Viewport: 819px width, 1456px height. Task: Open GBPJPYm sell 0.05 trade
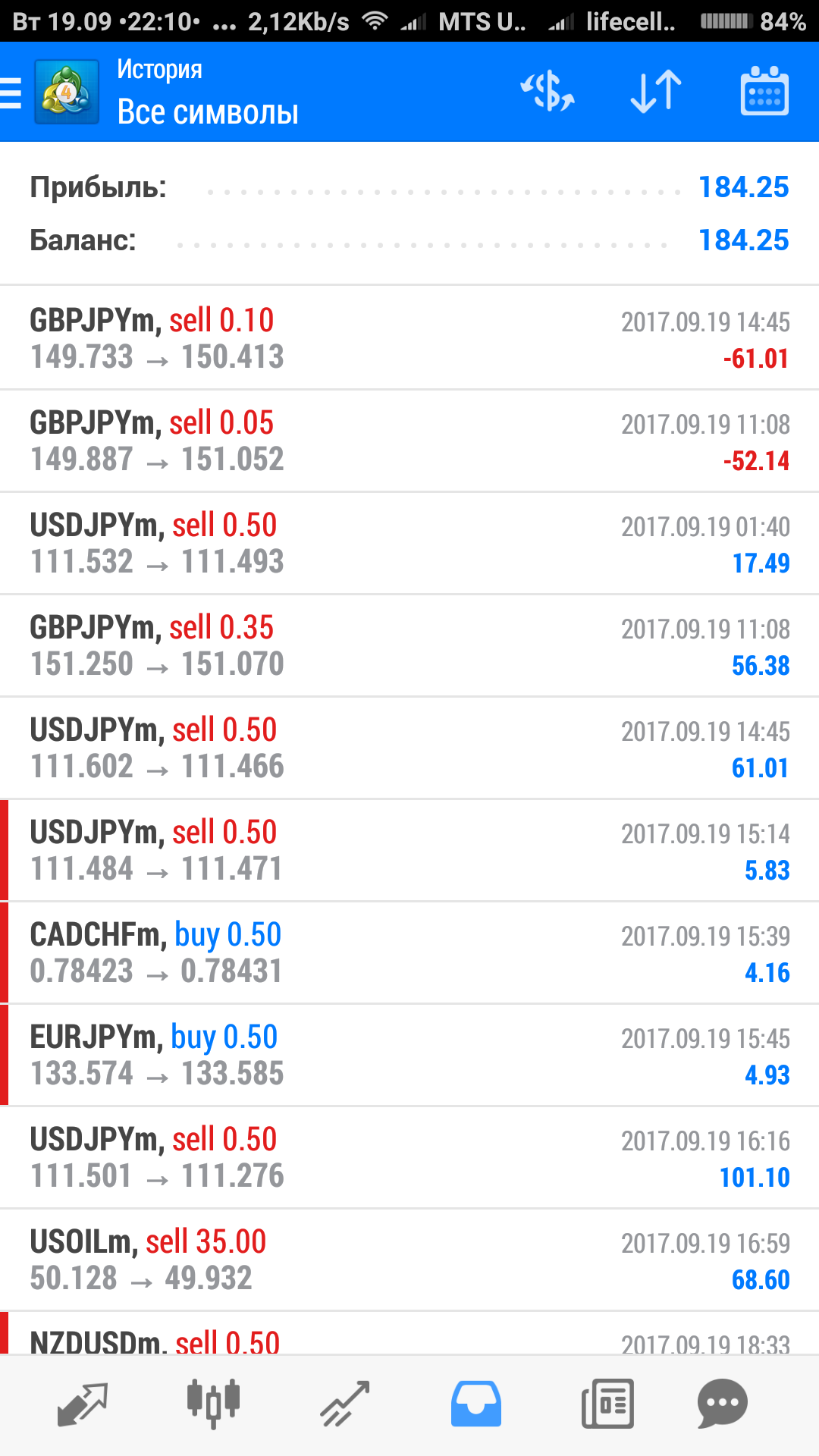[x=409, y=441]
